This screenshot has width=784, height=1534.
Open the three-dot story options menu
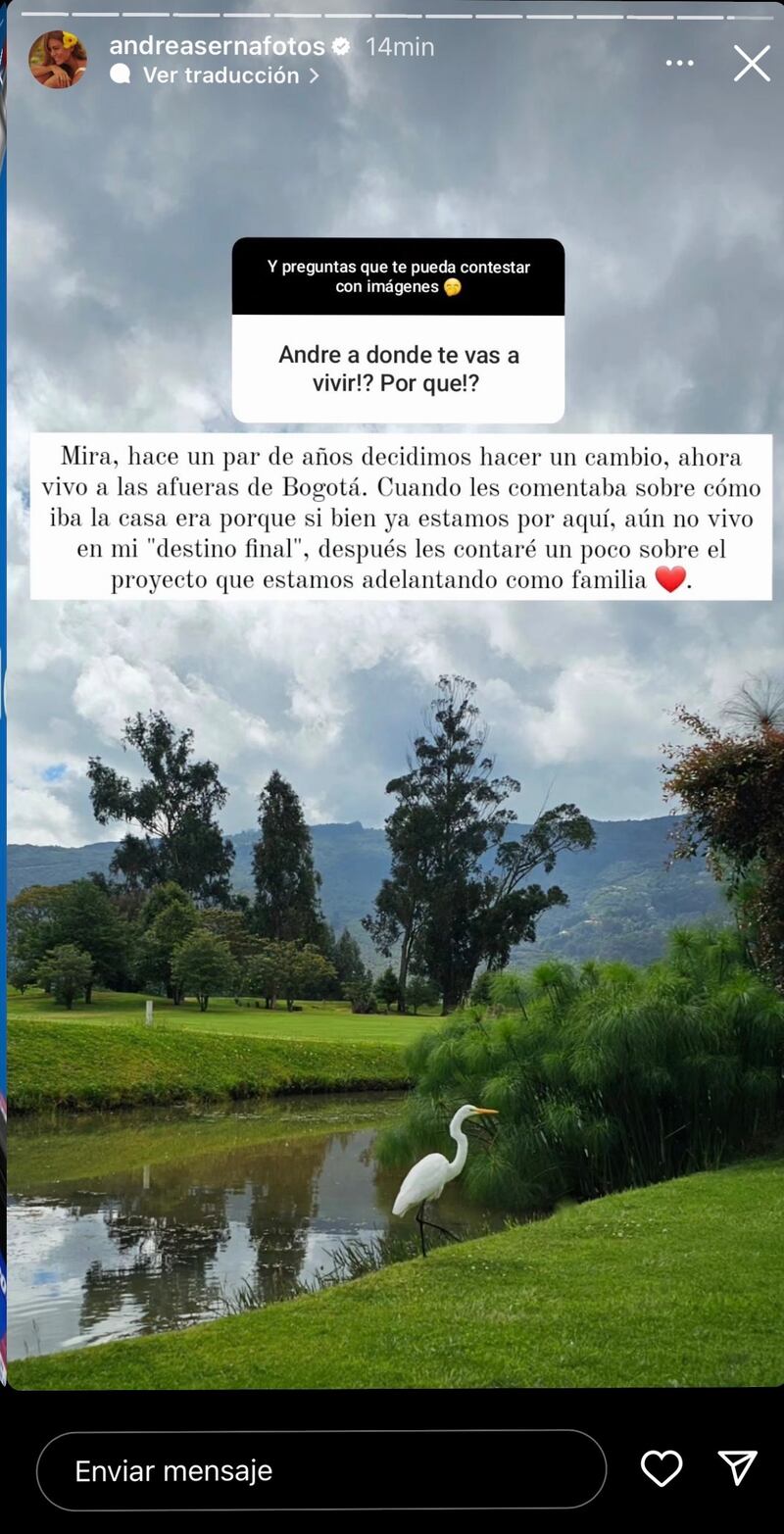[679, 63]
